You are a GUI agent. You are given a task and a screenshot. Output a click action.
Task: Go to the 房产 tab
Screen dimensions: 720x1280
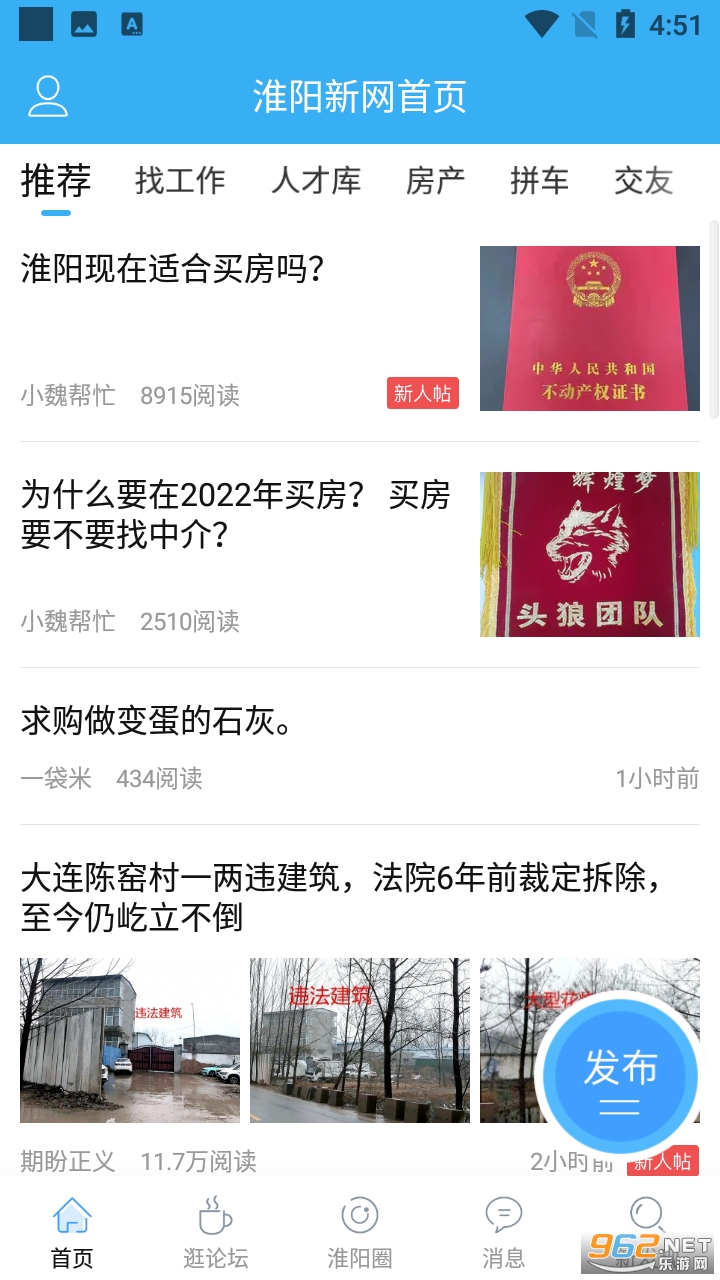point(435,181)
